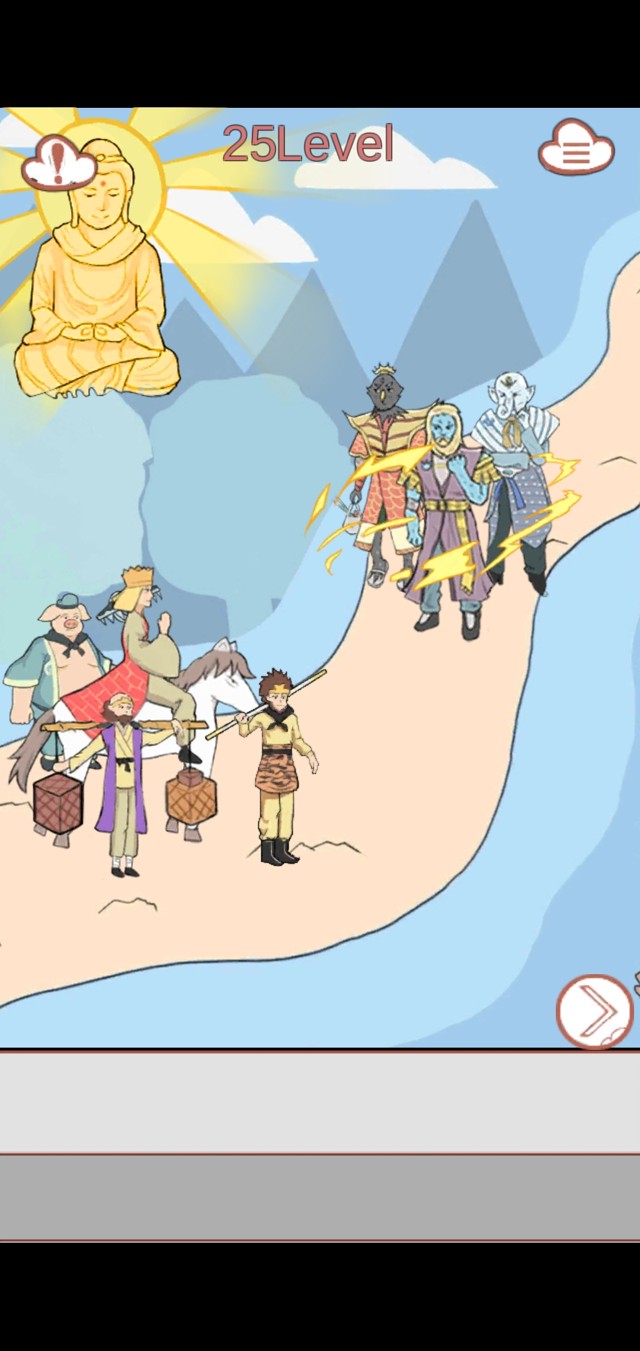Open the cloud-shaped menu button

coord(576,150)
